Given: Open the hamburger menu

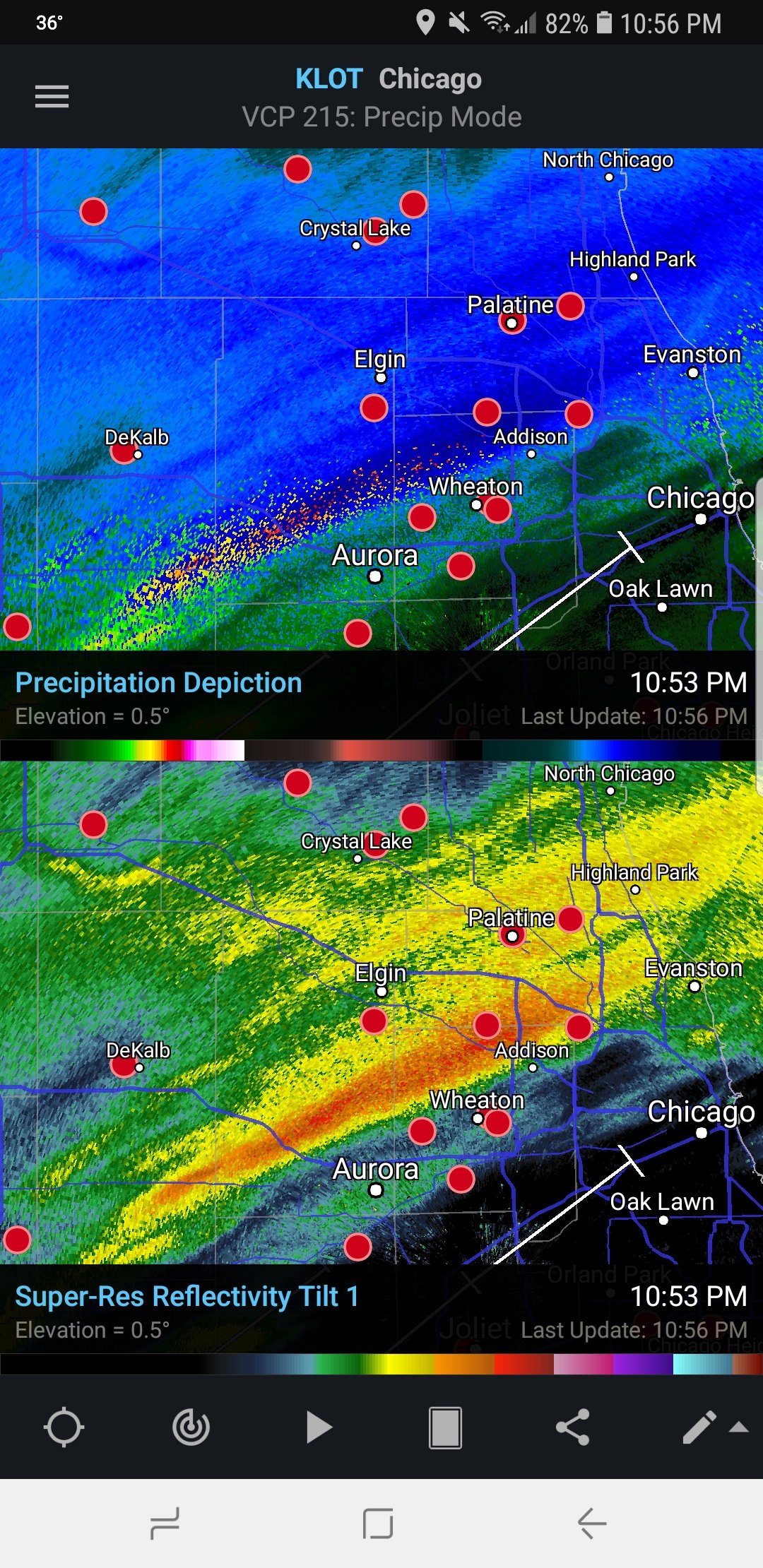Looking at the screenshot, I should coord(52,97).
